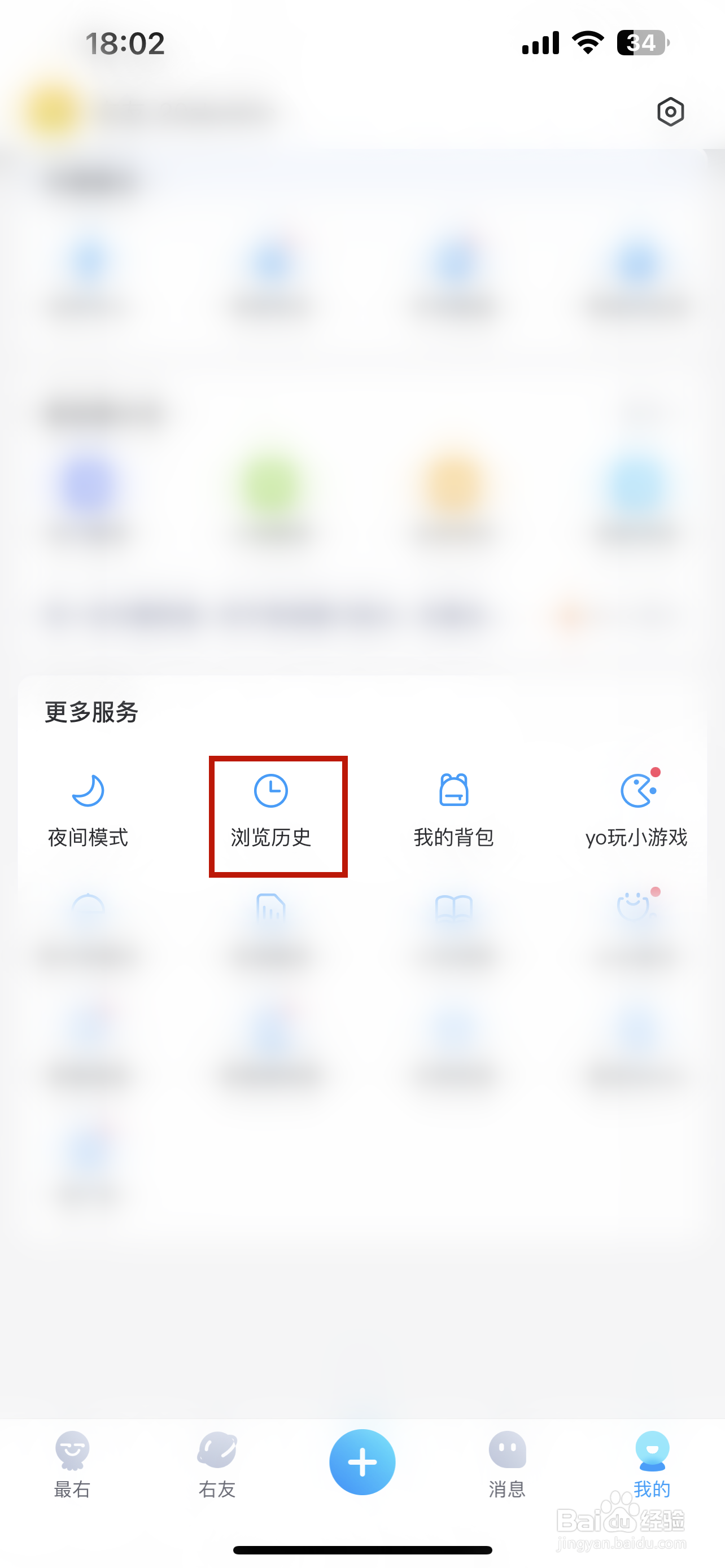Tap the 浏览历史 text label

point(272,838)
